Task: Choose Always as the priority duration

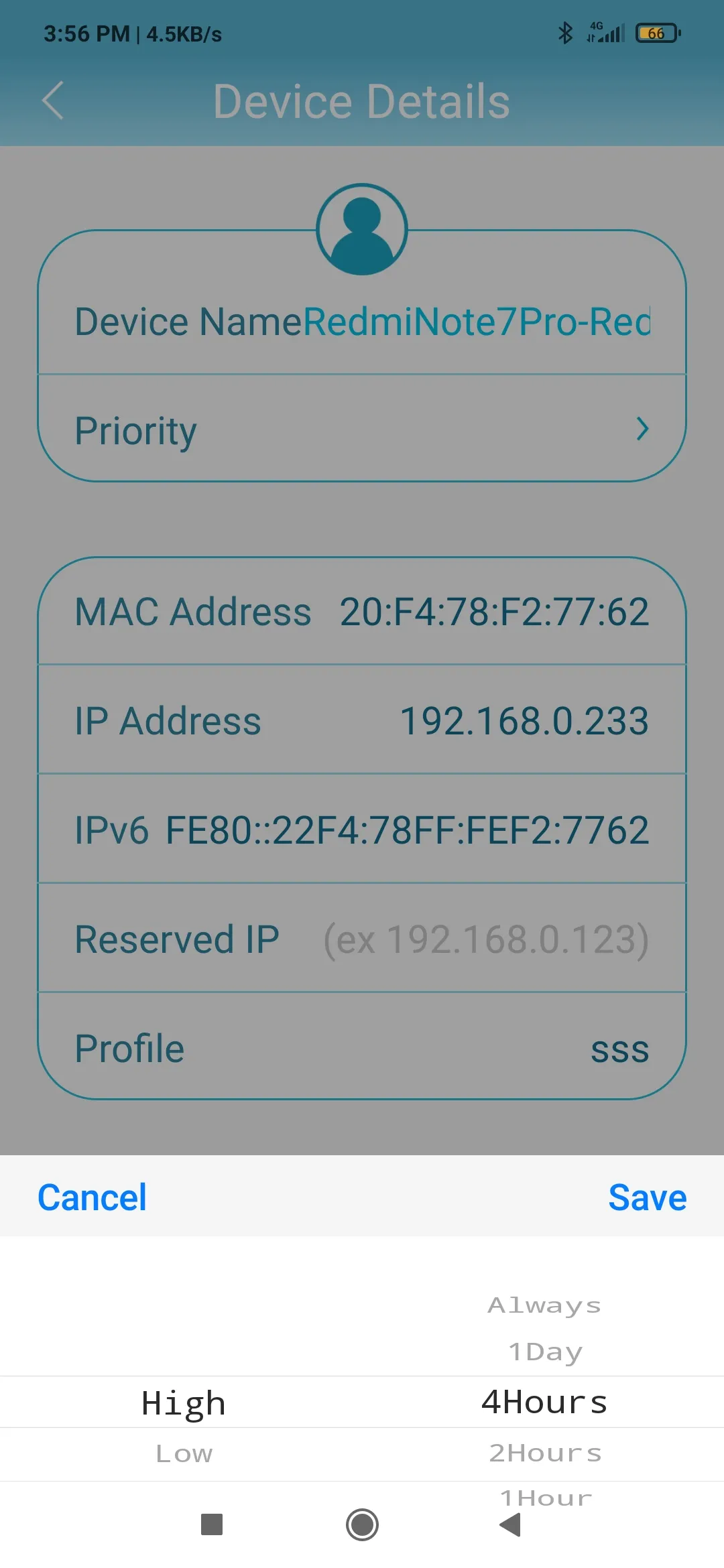Action: (x=544, y=1303)
